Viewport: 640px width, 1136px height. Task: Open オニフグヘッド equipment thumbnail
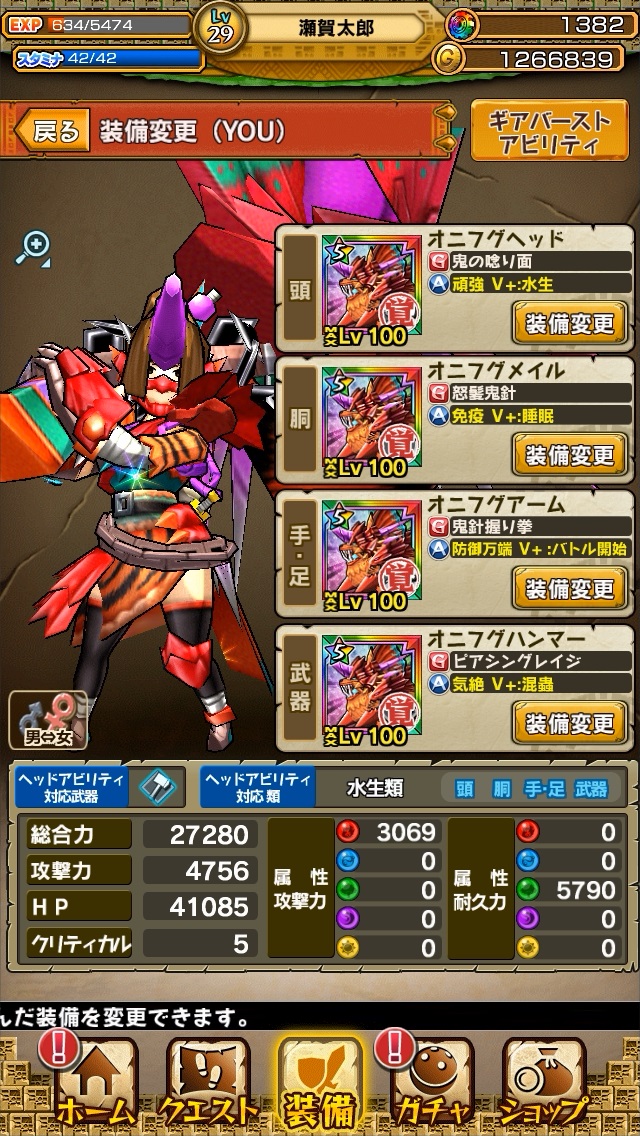click(x=371, y=291)
